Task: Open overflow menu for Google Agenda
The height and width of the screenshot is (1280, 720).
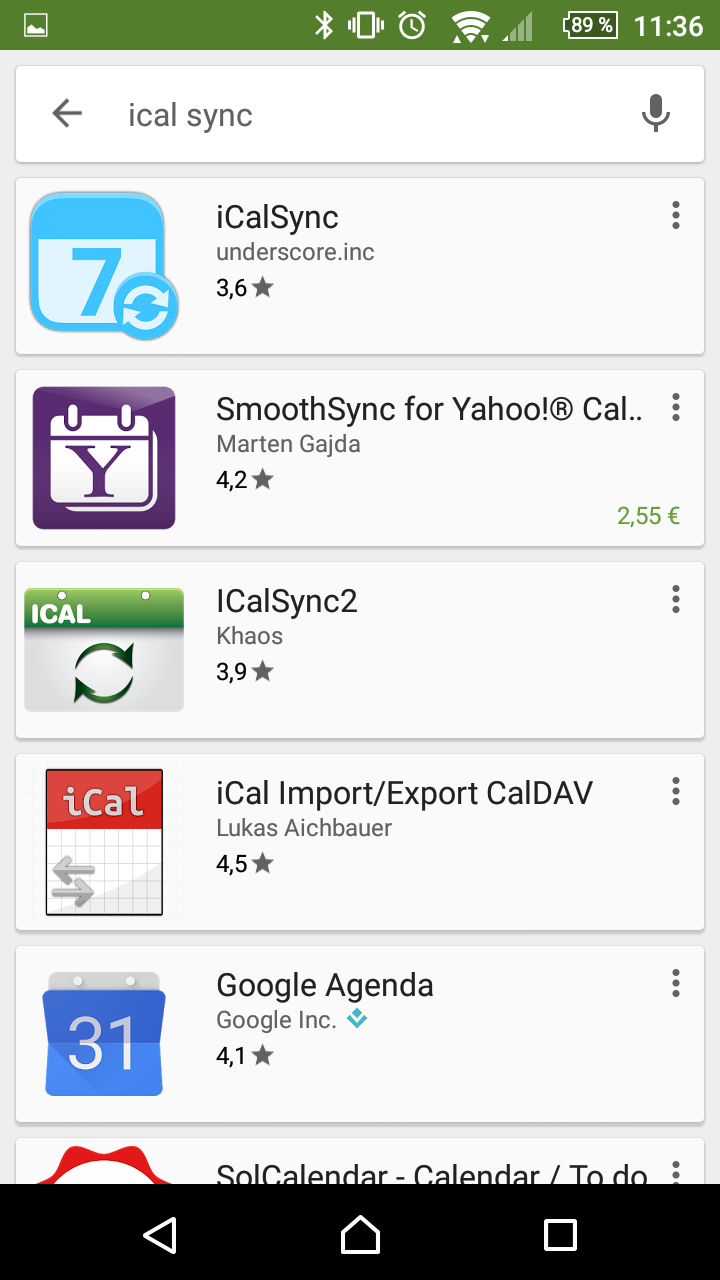Action: tap(676, 983)
